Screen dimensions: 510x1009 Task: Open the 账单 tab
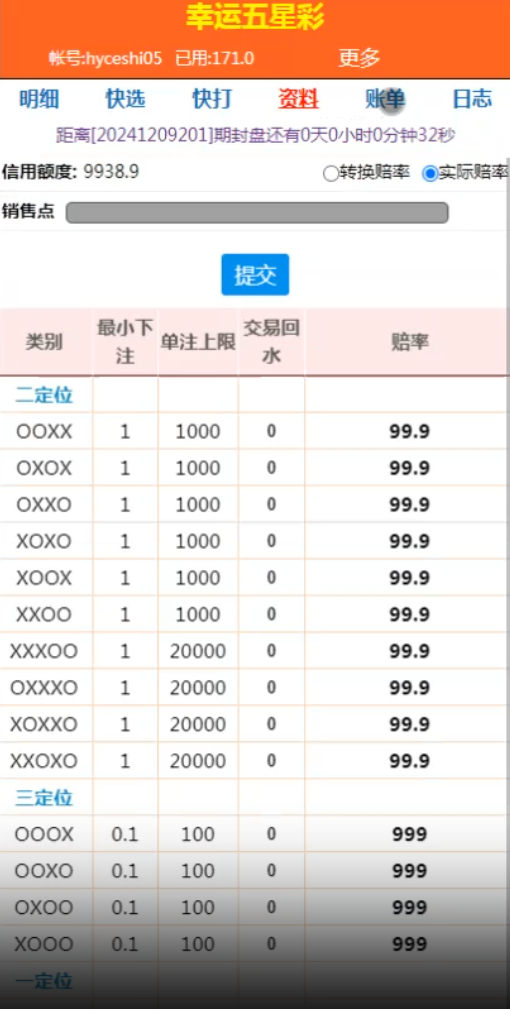[385, 99]
